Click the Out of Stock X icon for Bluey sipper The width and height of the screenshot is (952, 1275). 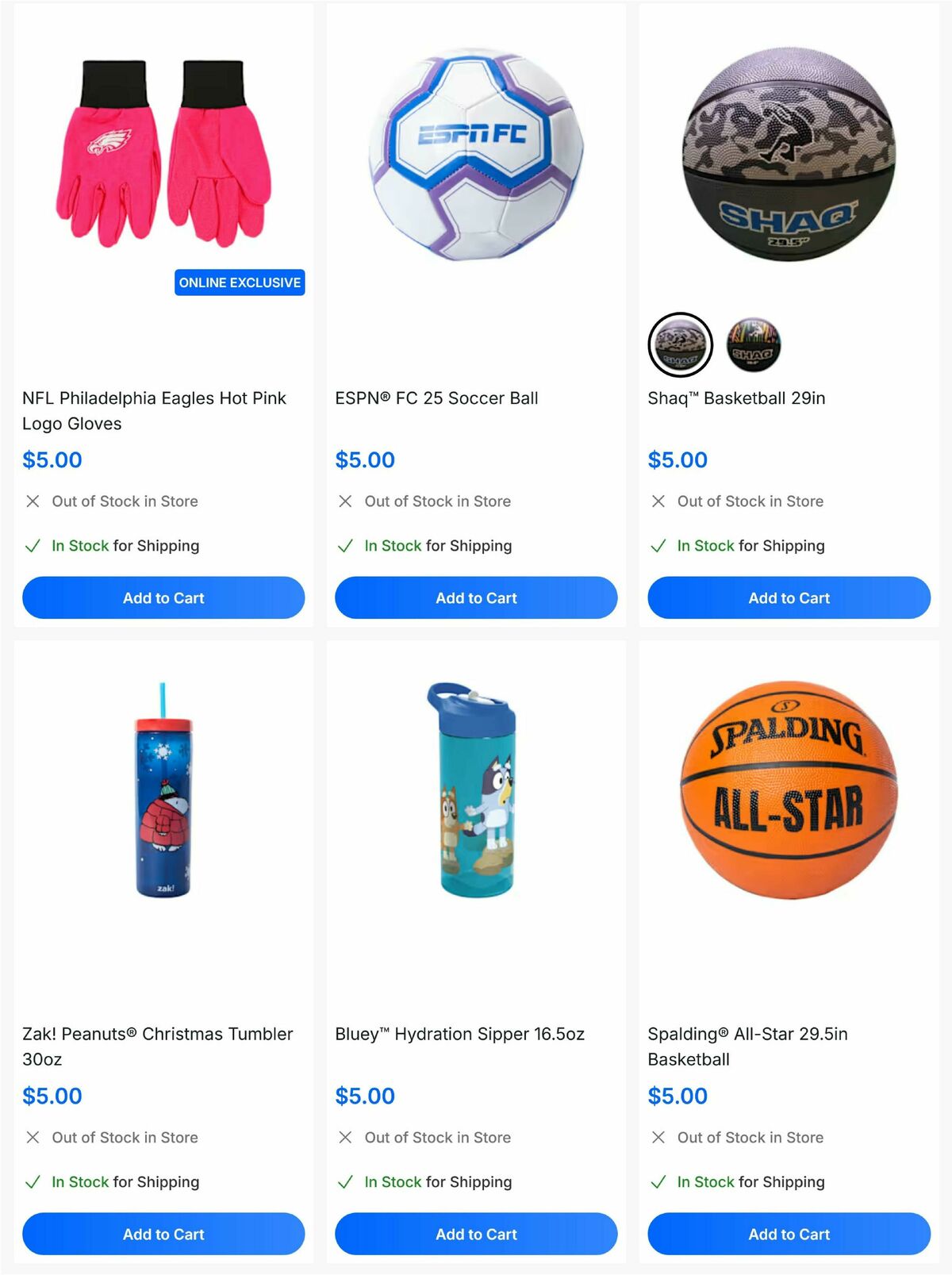[344, 1138]
